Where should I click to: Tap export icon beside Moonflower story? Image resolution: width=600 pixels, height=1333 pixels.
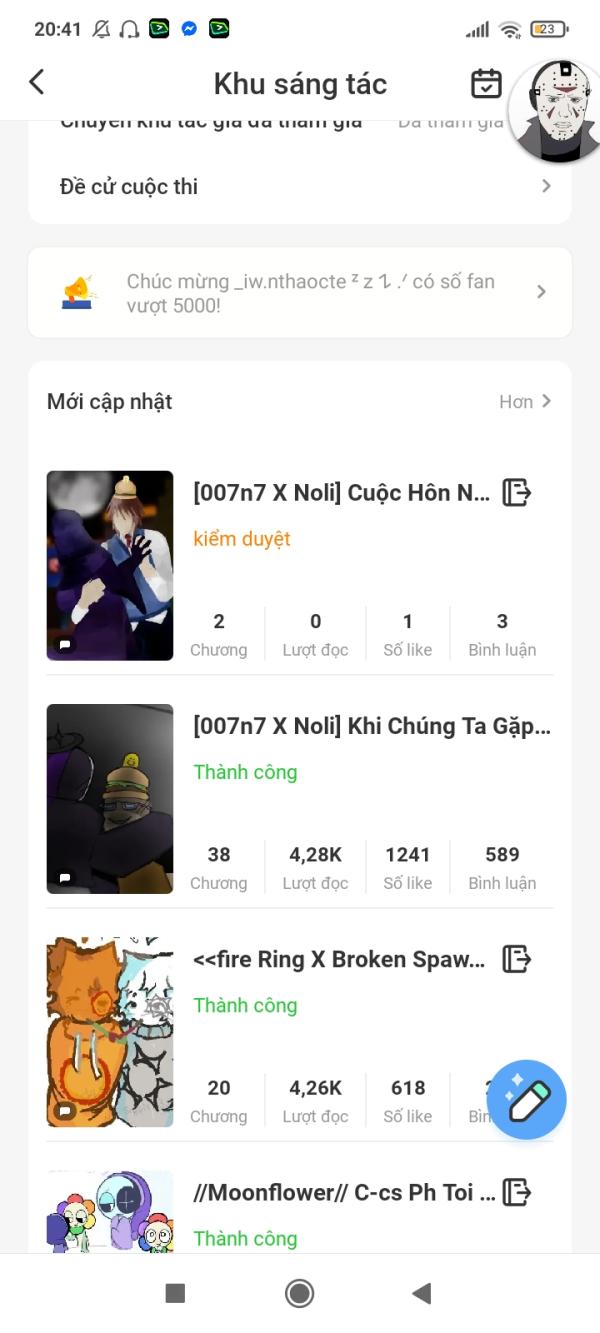click(x=516, y=1192)
